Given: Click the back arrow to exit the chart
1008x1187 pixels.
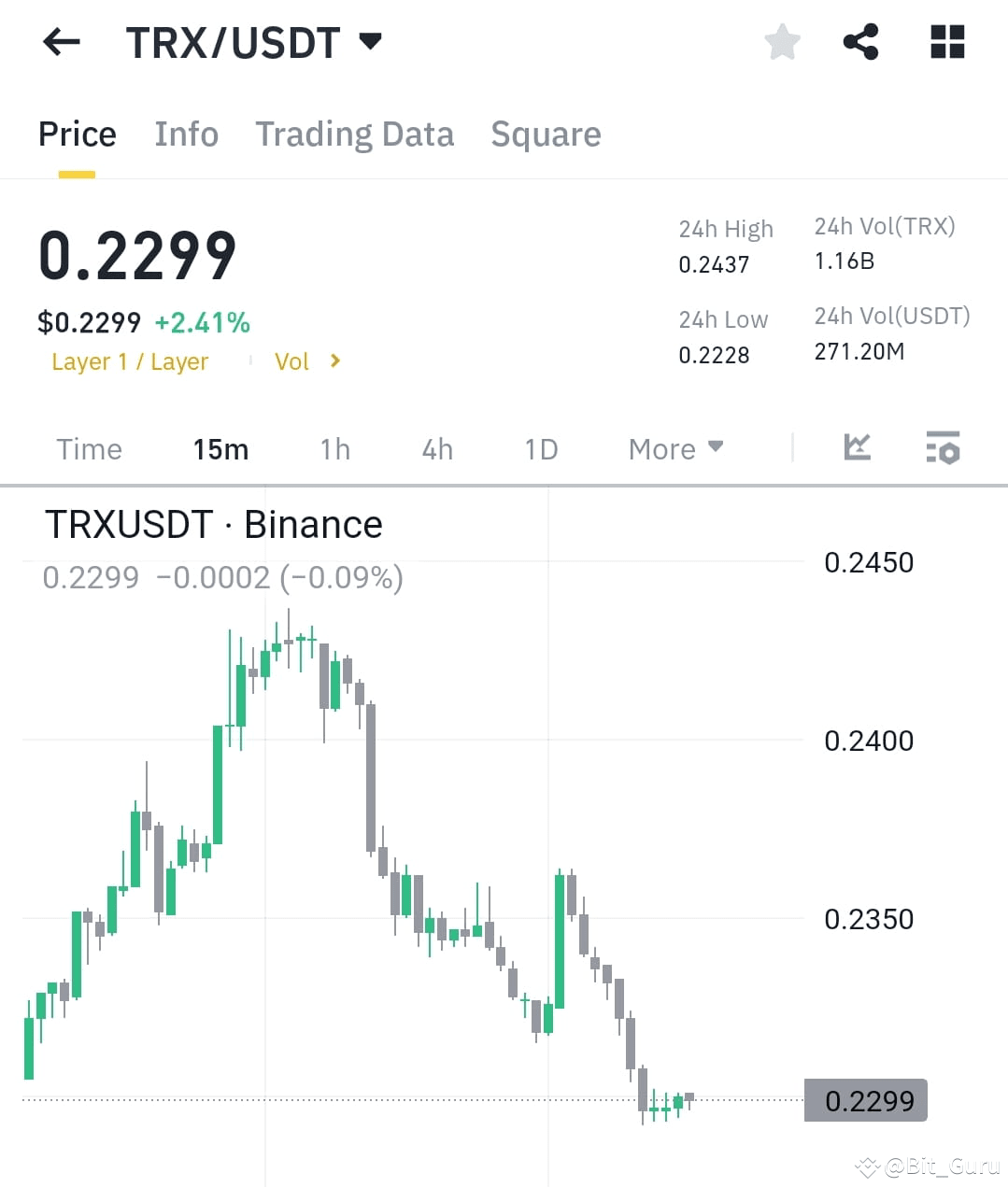Looking at the screenshot, I should 61,41.
